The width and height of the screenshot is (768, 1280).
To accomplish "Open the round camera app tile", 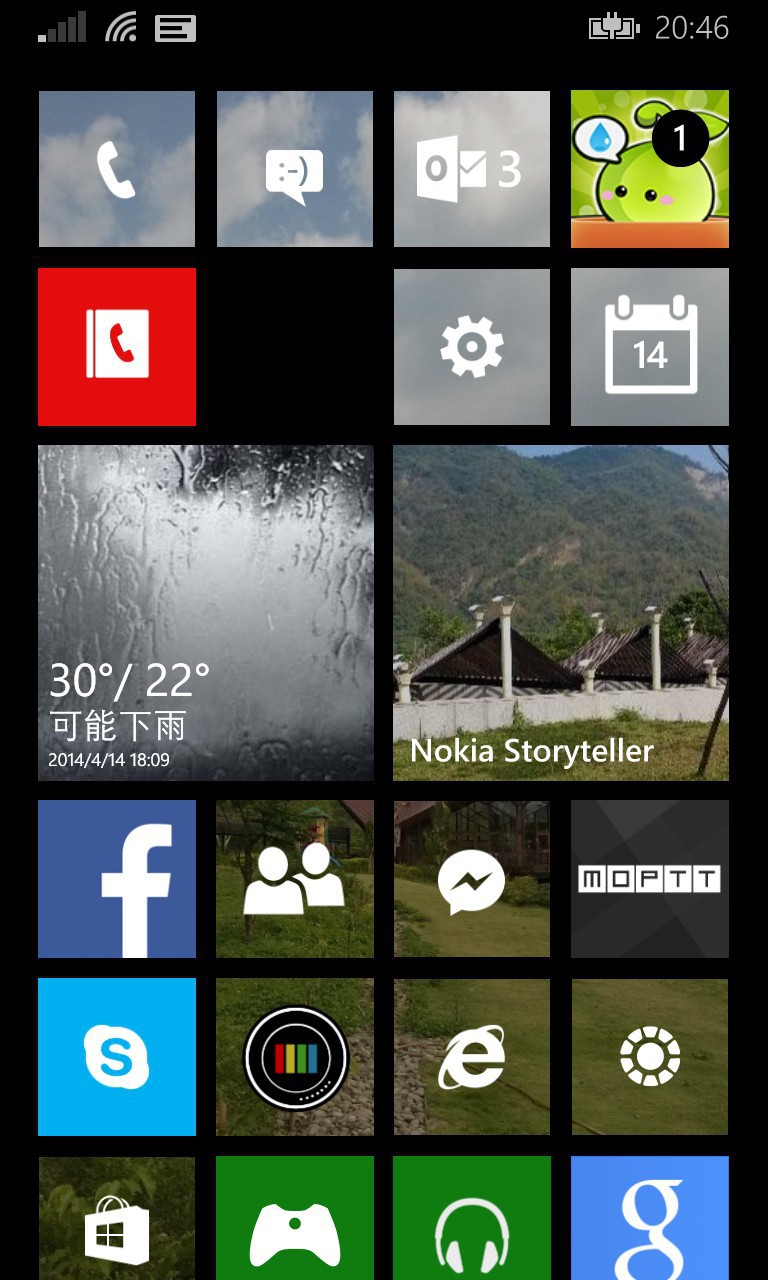I will 295,1056.
